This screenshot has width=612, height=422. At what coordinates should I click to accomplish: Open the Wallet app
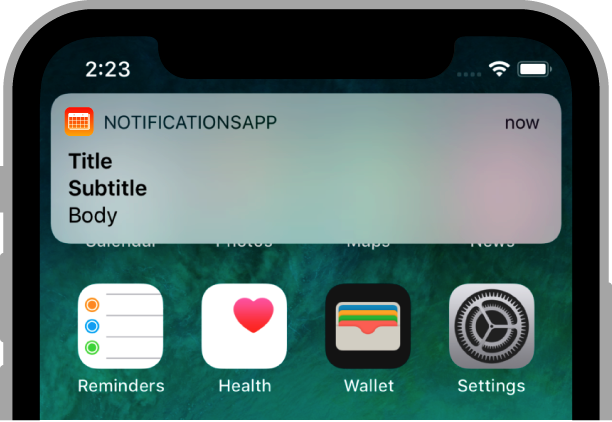tap(368, 326)
